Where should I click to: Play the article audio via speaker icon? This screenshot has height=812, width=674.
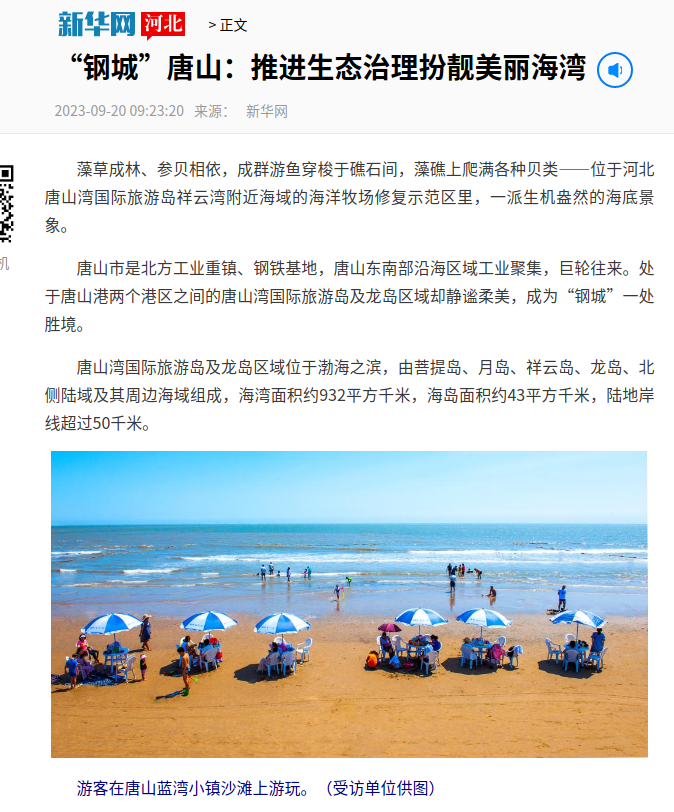[615, 70]
